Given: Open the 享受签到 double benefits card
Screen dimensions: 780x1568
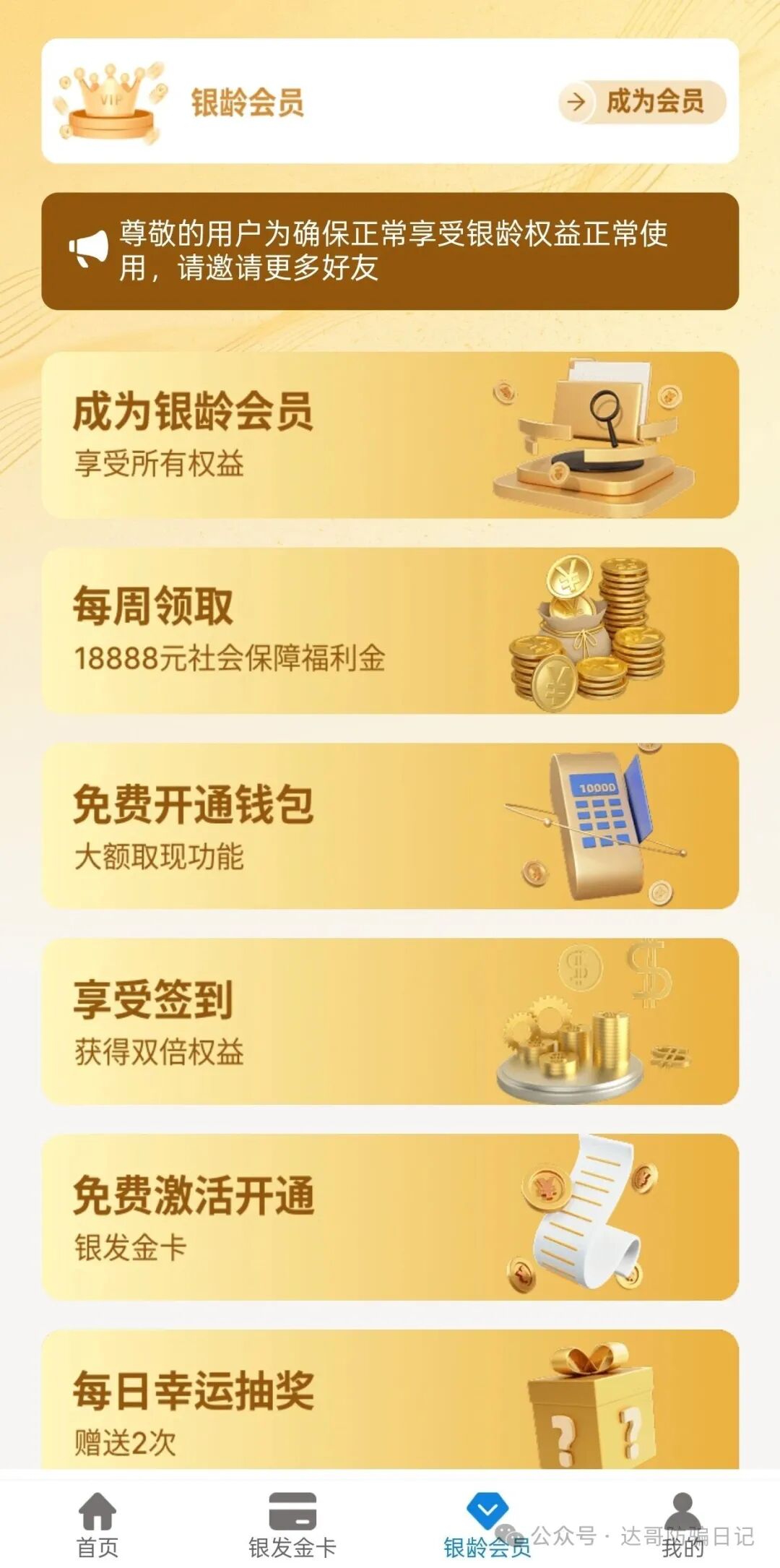Looking at the screenshot, I should click(390, 1022).
